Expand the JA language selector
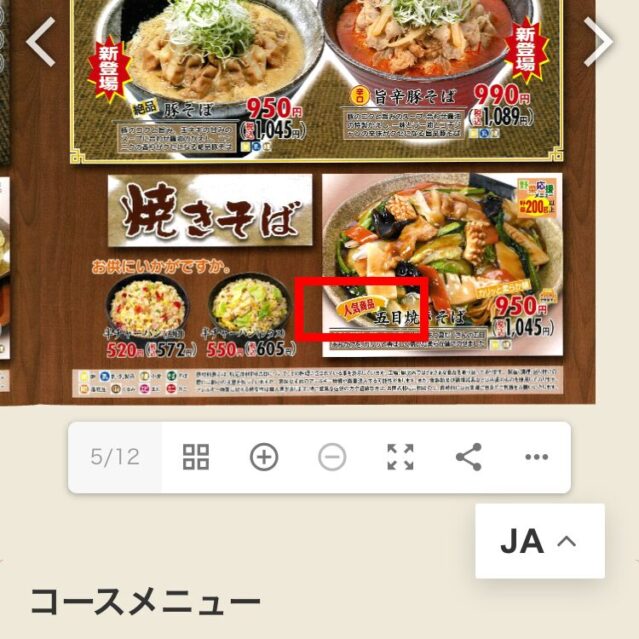The width and height of the screenshot is (639, 639). click(540, 541)
